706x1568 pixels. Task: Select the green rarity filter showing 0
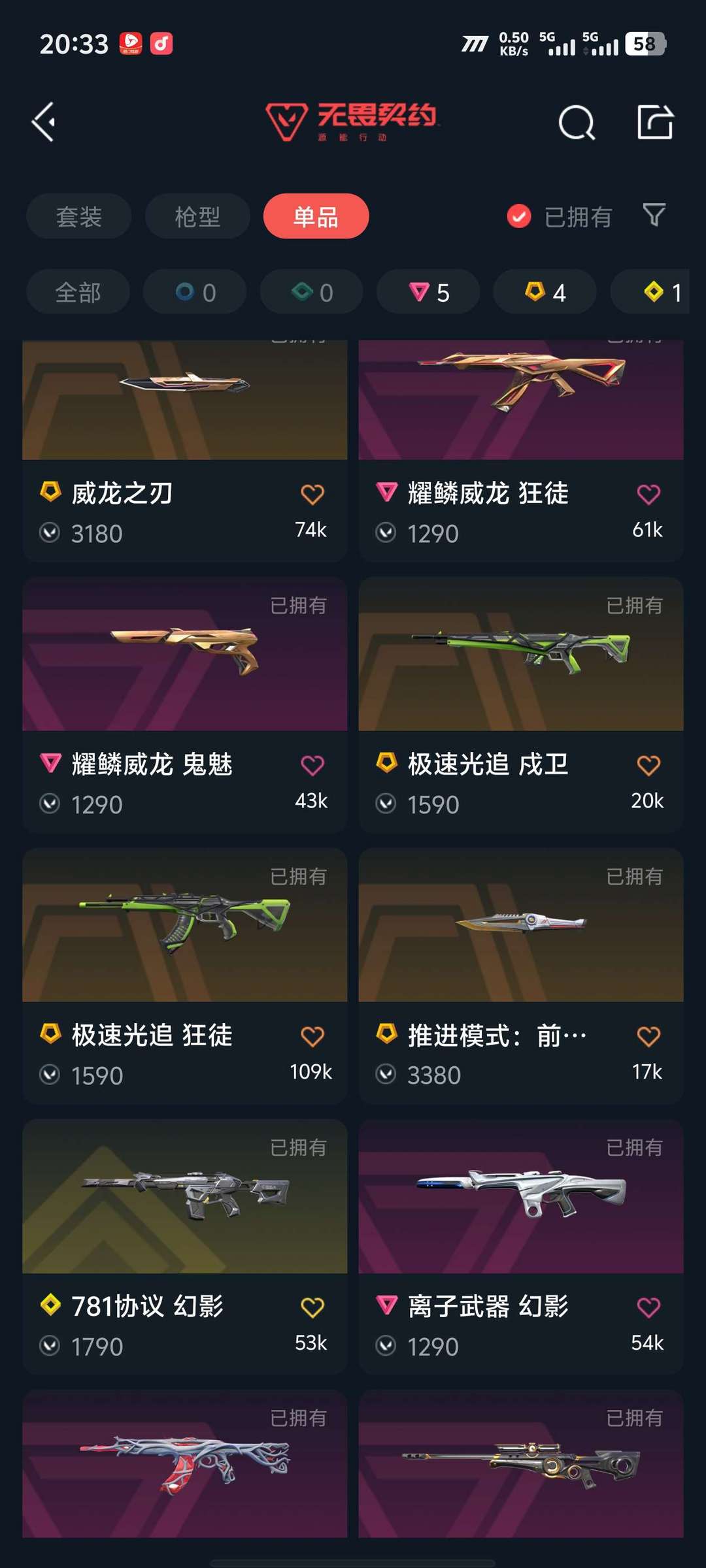(310, 291)
